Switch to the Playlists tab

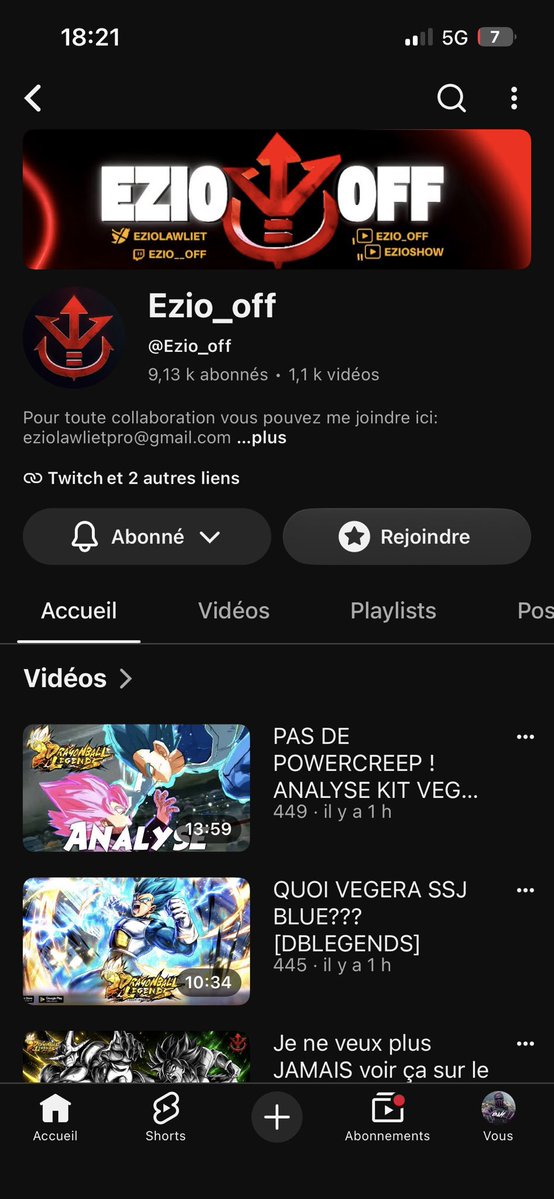393,611
